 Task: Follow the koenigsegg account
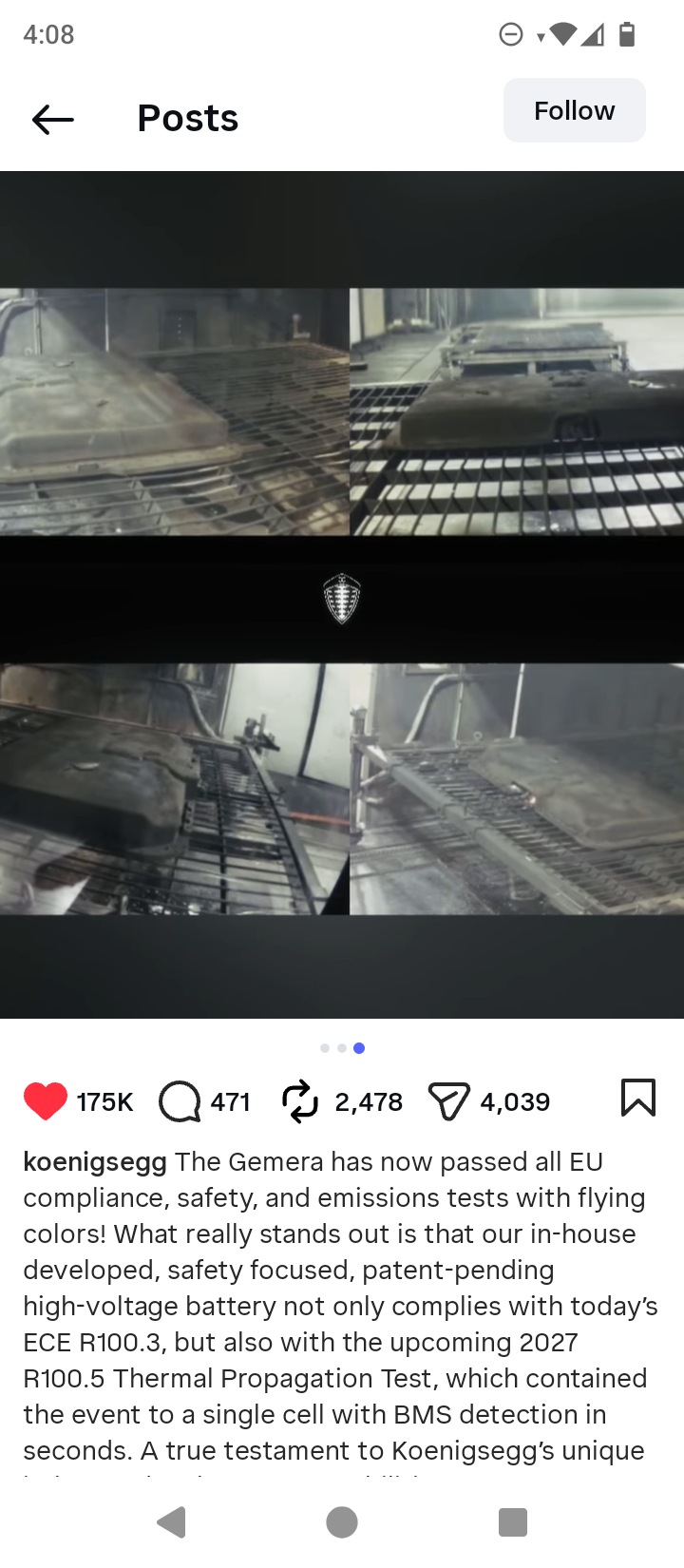click(574, 110)
